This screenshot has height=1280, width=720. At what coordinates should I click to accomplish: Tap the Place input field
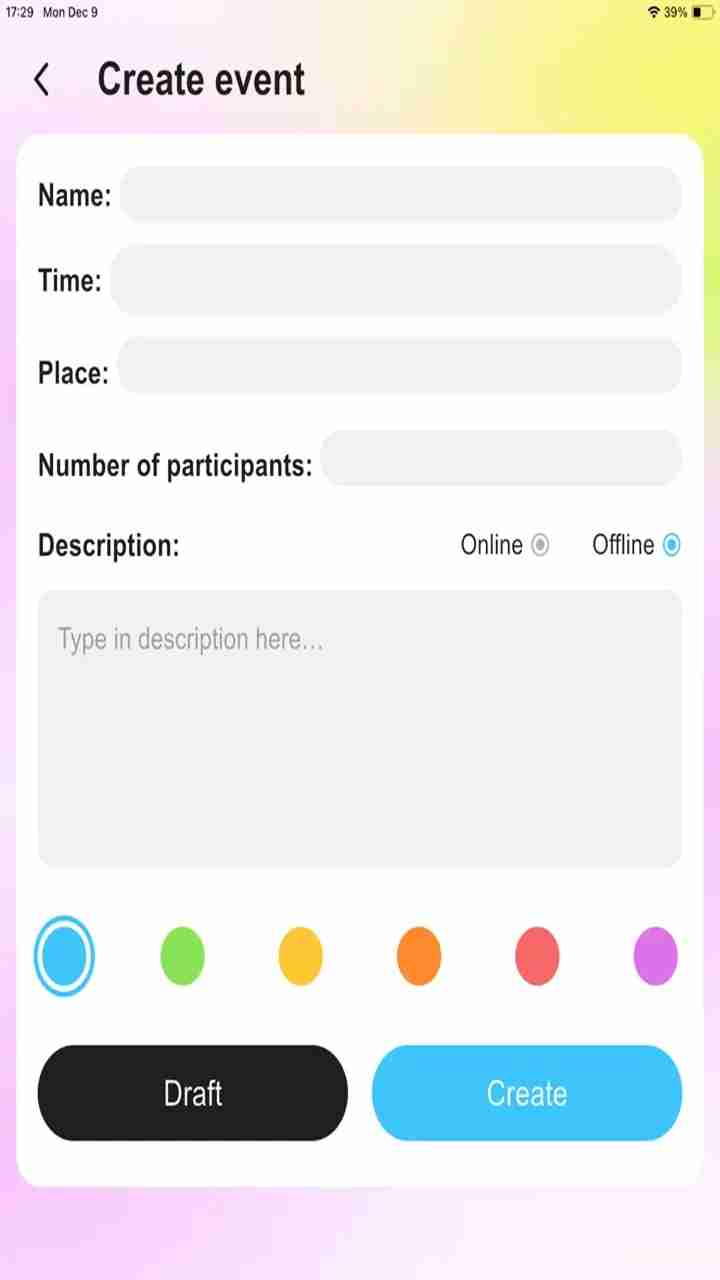pyautogui.click(x=400, y=366)
